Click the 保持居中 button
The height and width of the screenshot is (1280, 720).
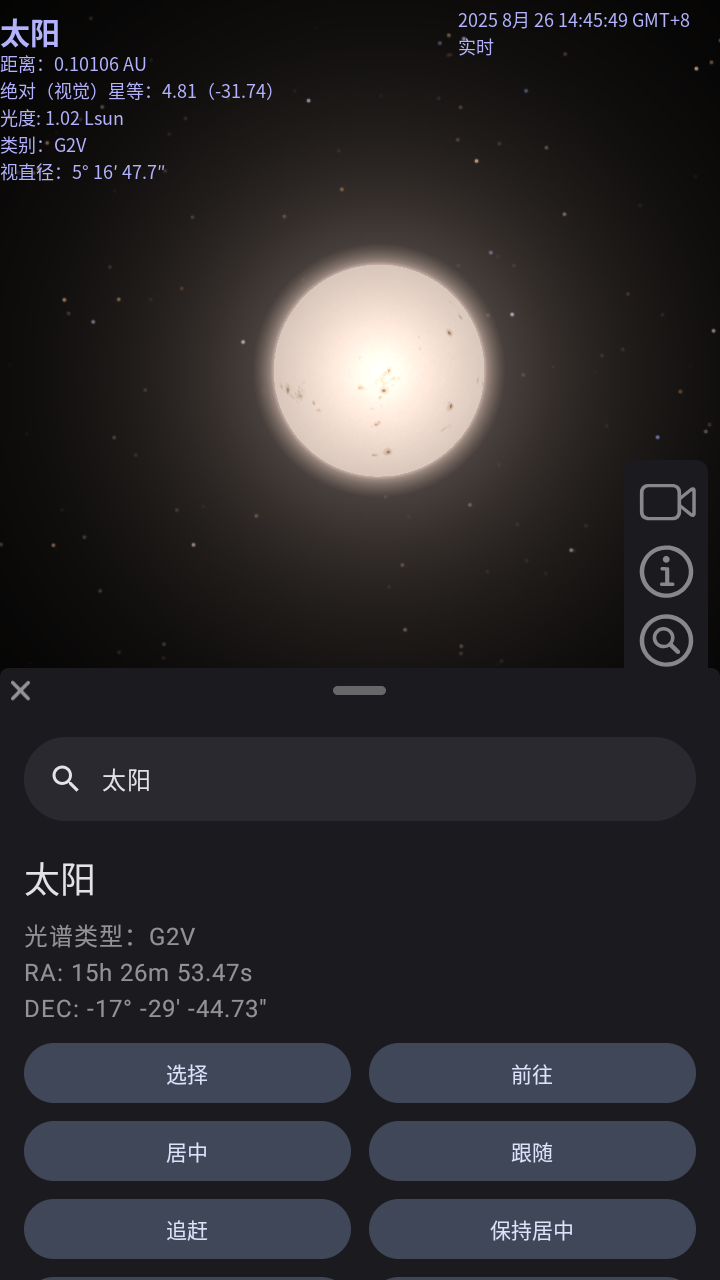pos(532,1229)
